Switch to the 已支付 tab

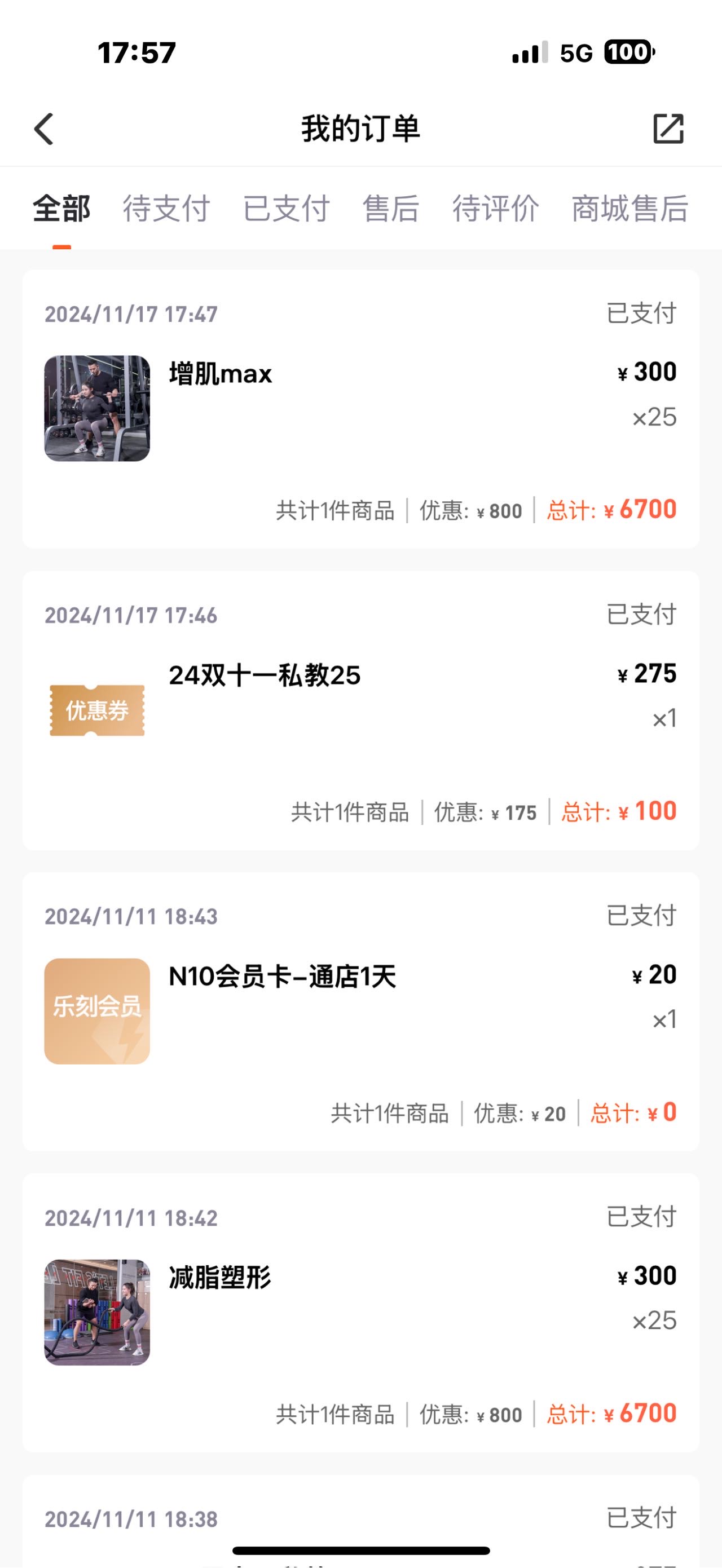tap(286, 209)
